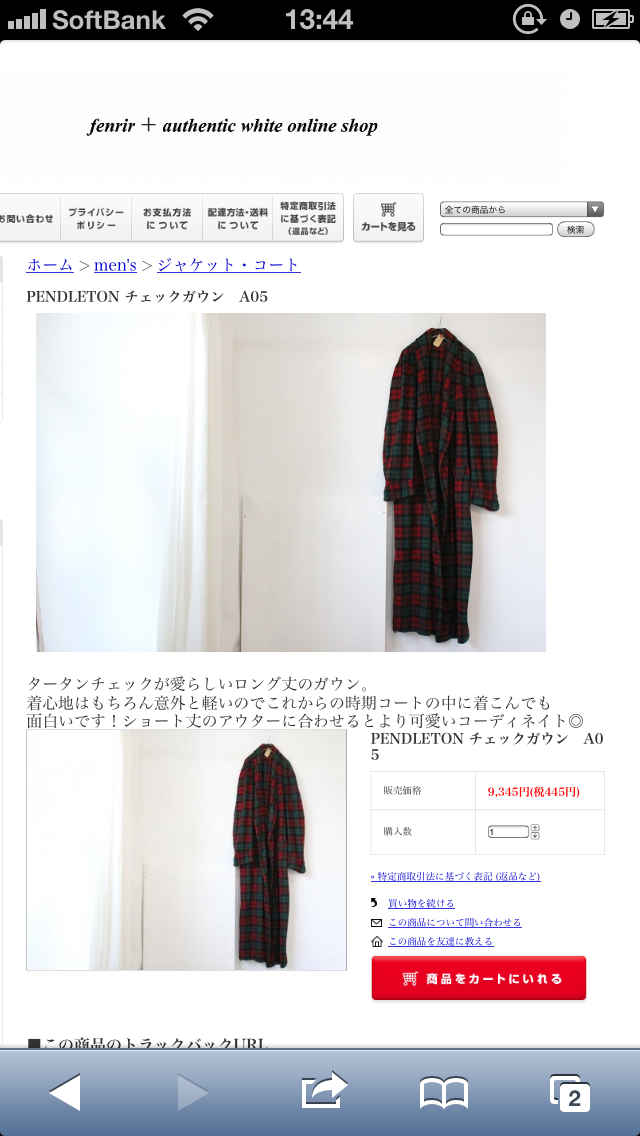Open the men's breadcrumb link

tap(115, 265)
